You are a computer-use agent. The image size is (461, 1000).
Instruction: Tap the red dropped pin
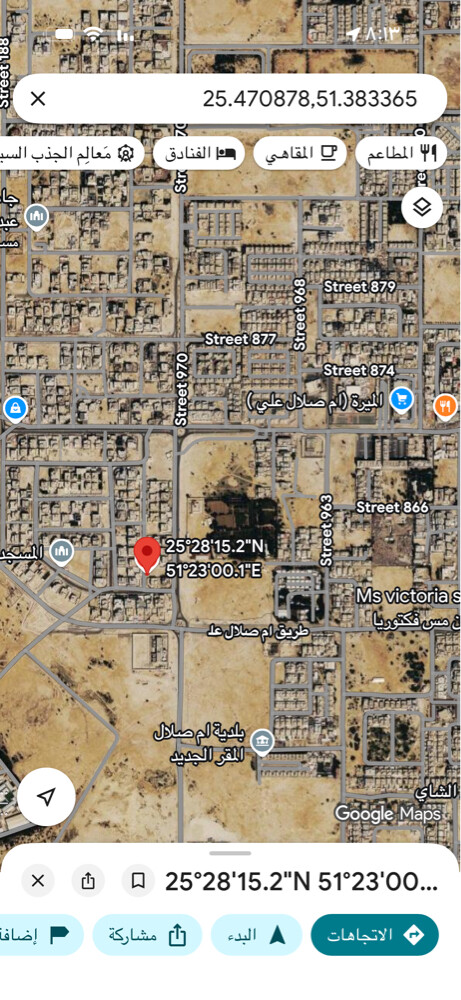(147, 555)
